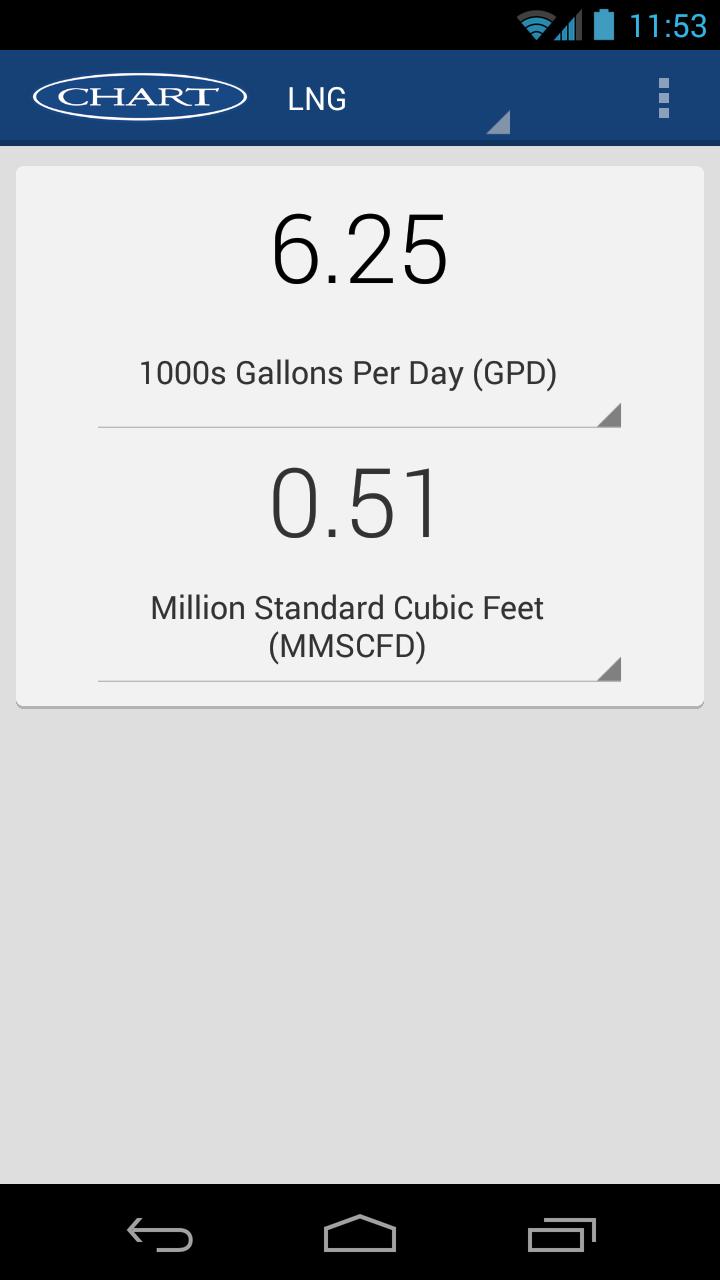
Task: Change the 1000s Gallons Per Day unit
Action: [359, 375]
